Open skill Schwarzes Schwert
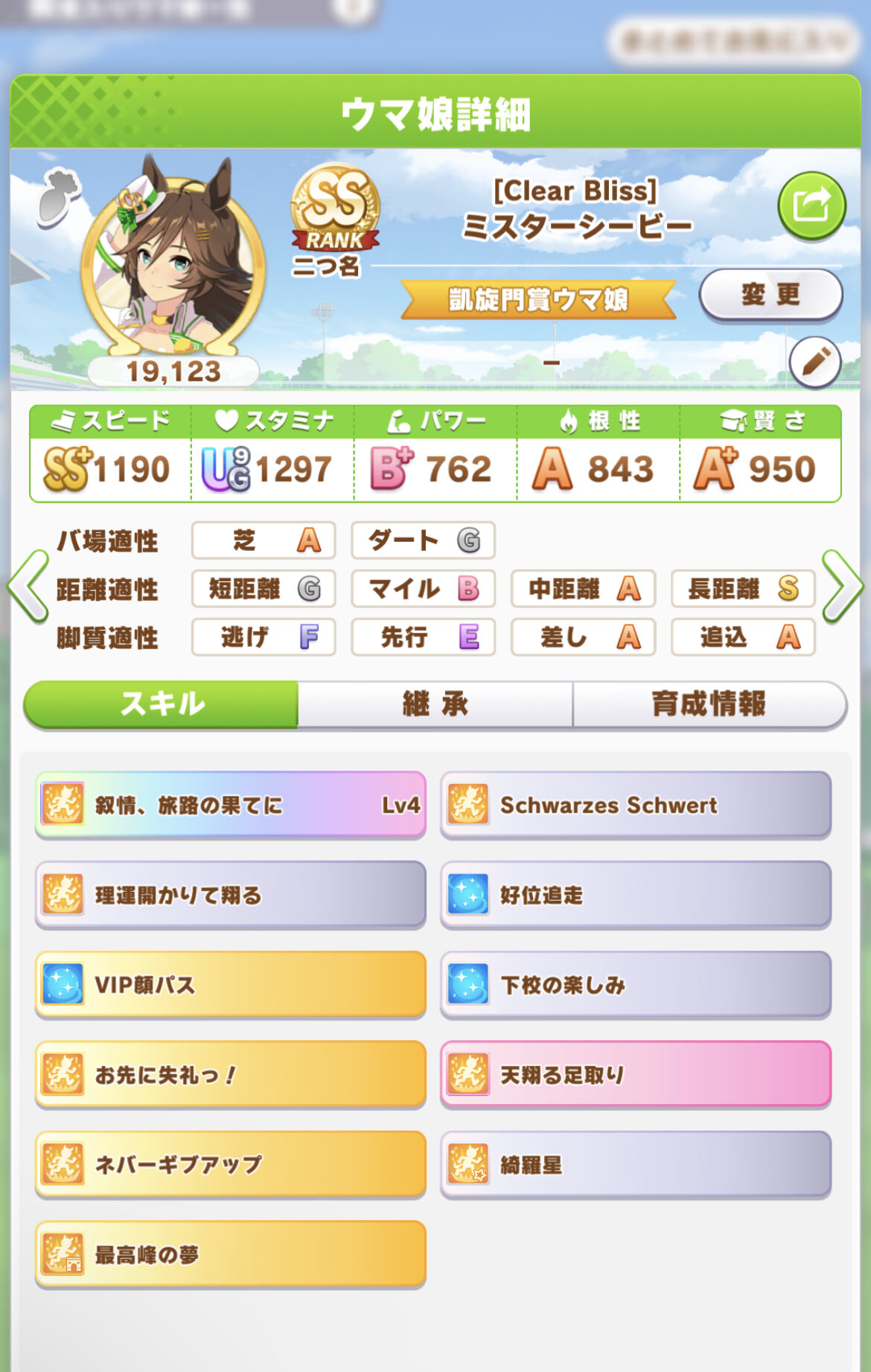 tap(636, 805)
